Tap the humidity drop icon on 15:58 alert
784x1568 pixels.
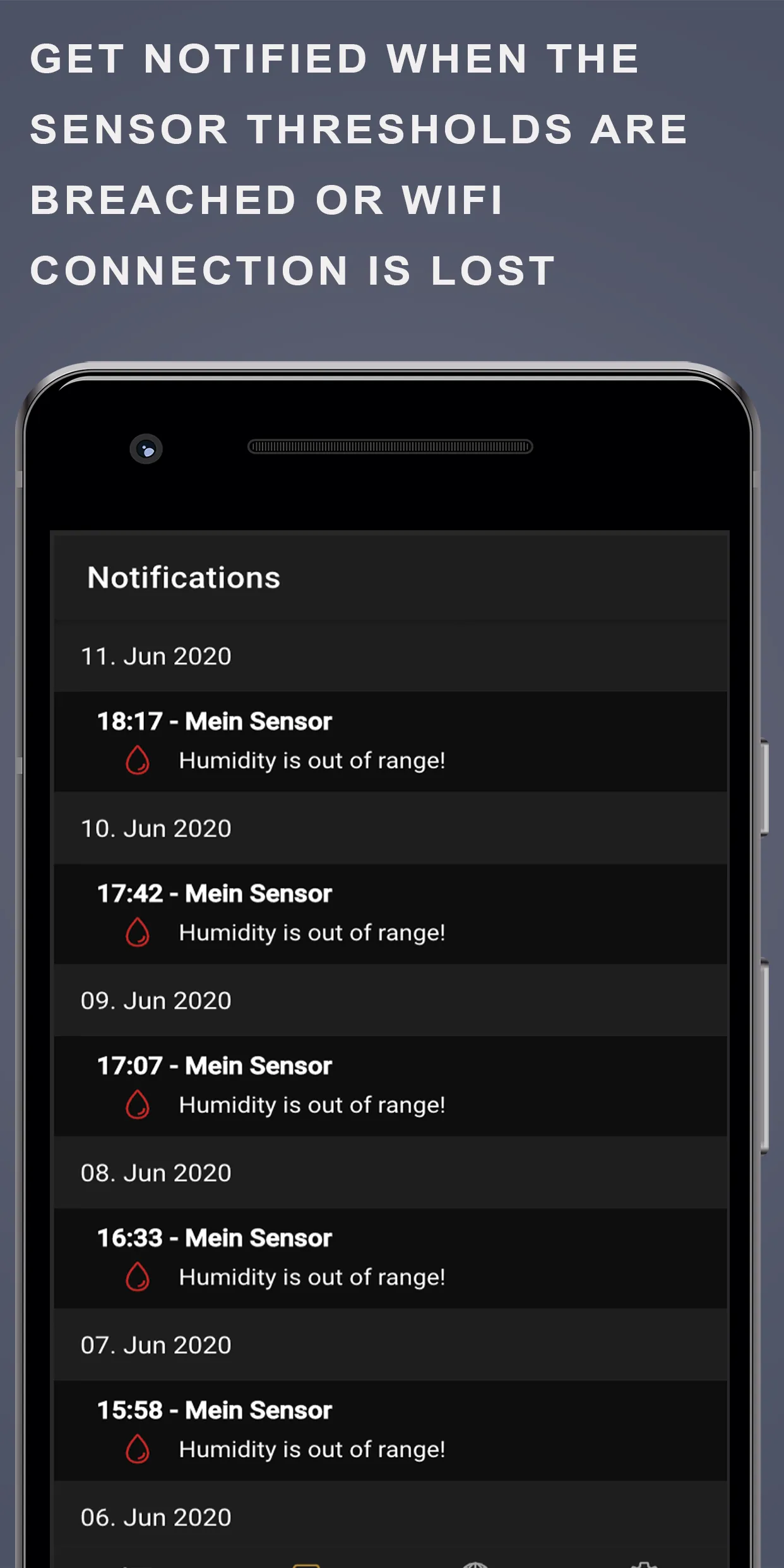click(138, 1449)
